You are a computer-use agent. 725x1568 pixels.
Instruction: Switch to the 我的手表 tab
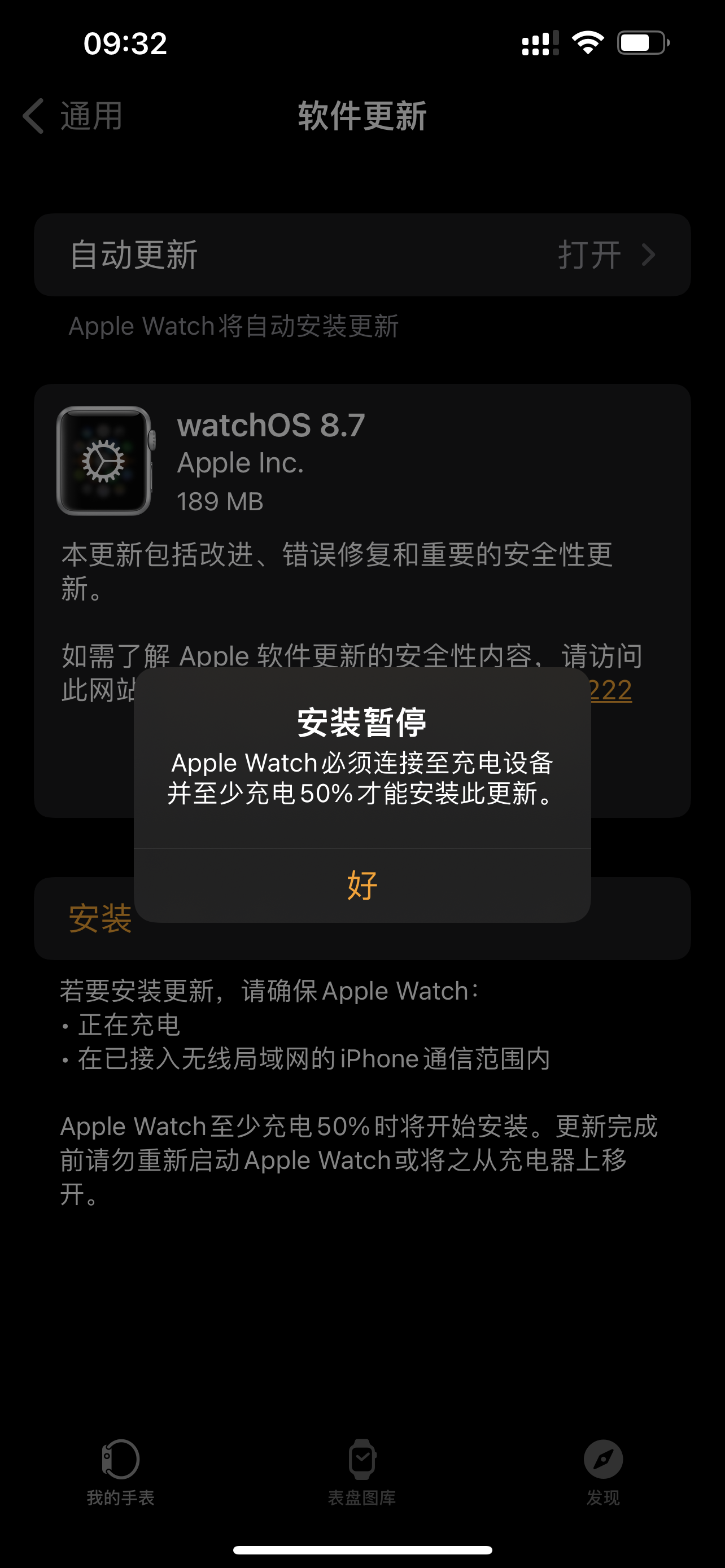coord(120,1470)
